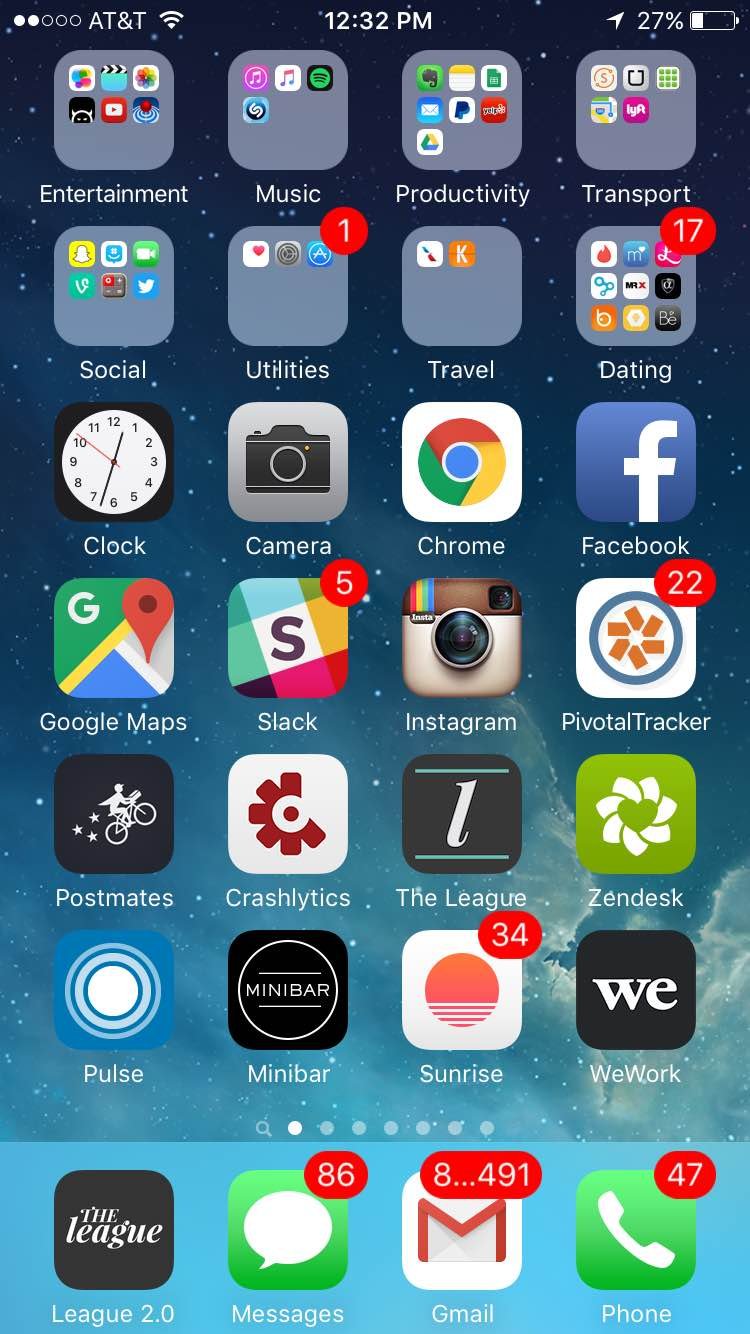Open Instagram

click(461, 638)
